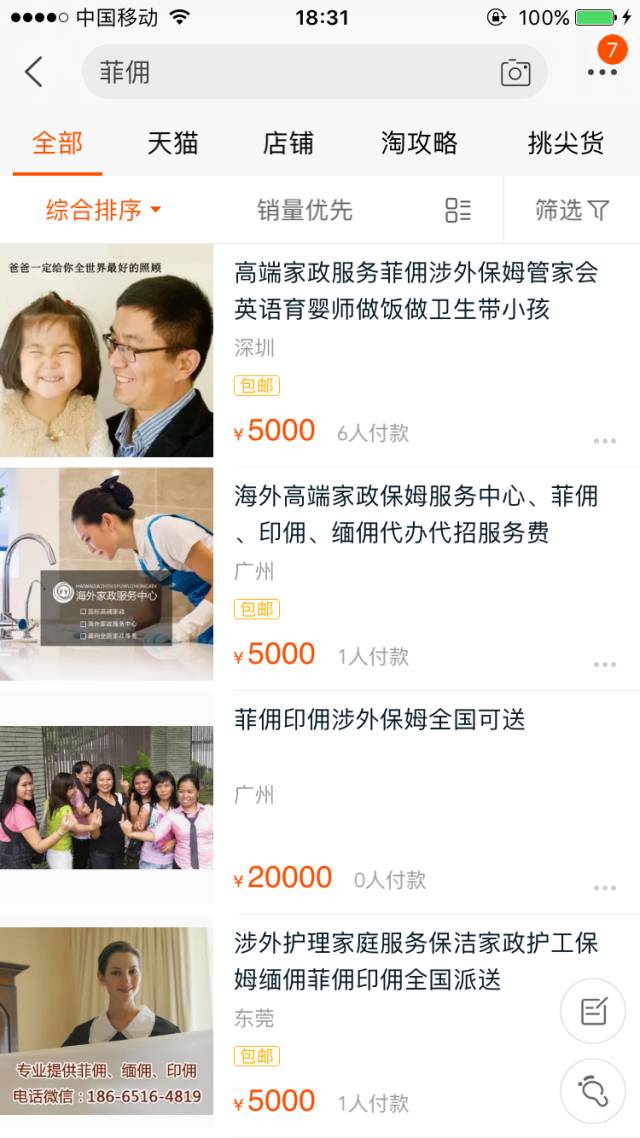
Task: Switch to the 淘攻略 tab
Action: [x=419, y=143]
